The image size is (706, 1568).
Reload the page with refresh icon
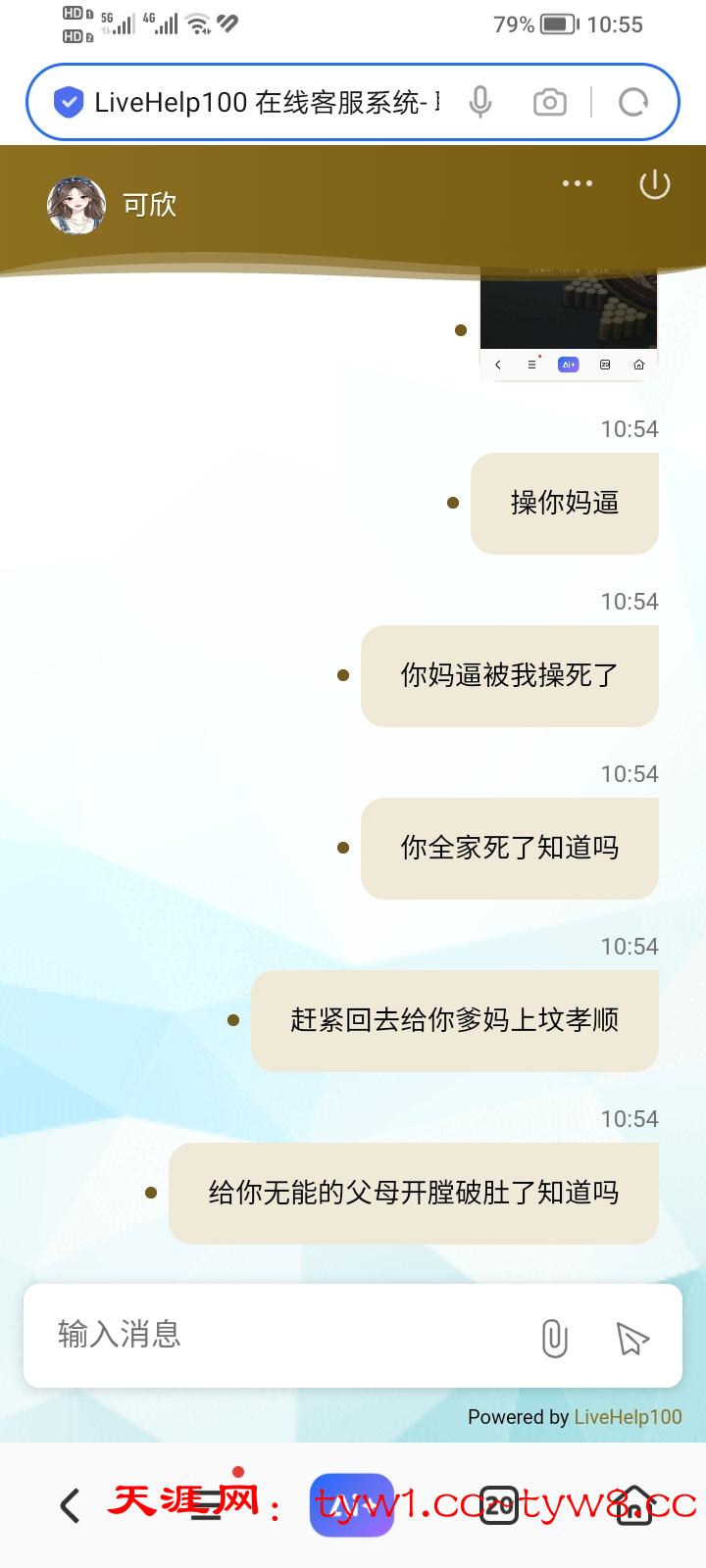(x=633, y=102)
